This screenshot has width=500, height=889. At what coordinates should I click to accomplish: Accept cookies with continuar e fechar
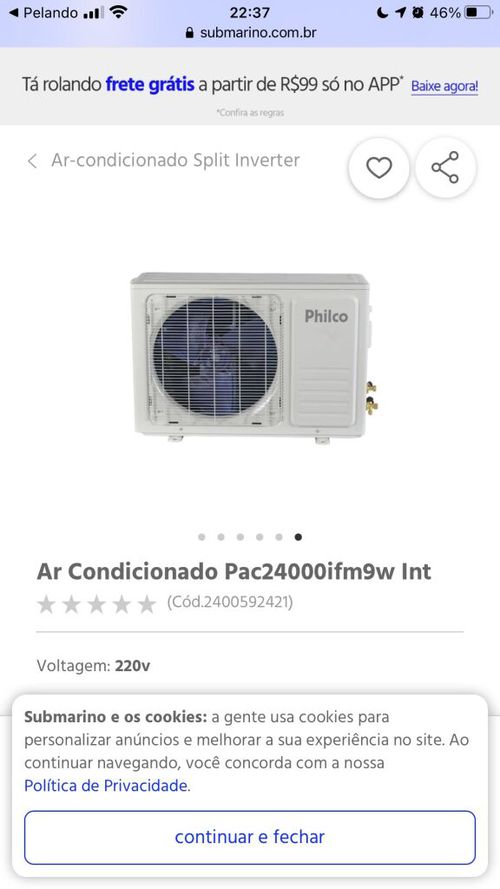pos(249,837)
